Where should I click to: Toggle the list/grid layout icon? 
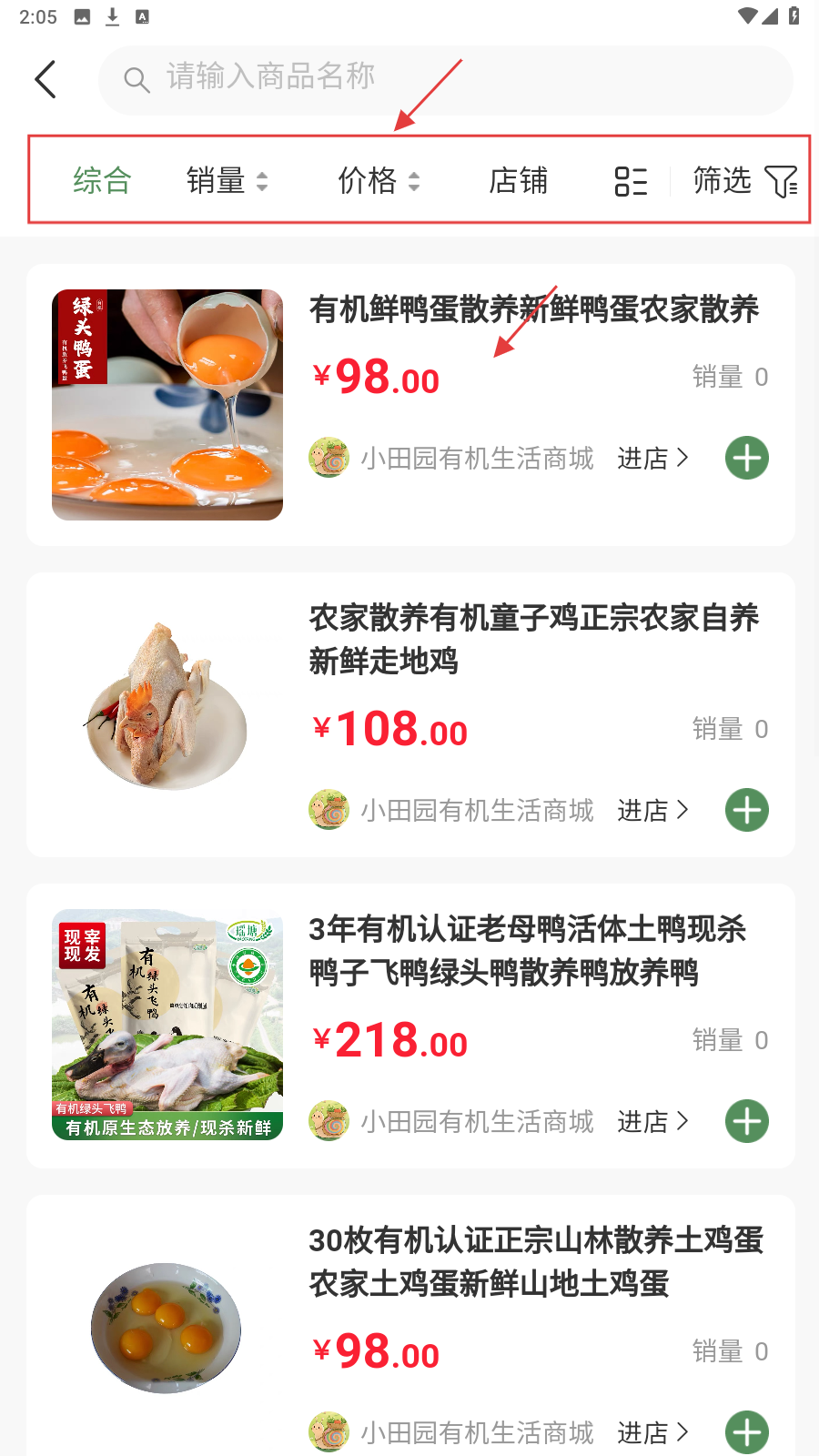tap(631, 181)
